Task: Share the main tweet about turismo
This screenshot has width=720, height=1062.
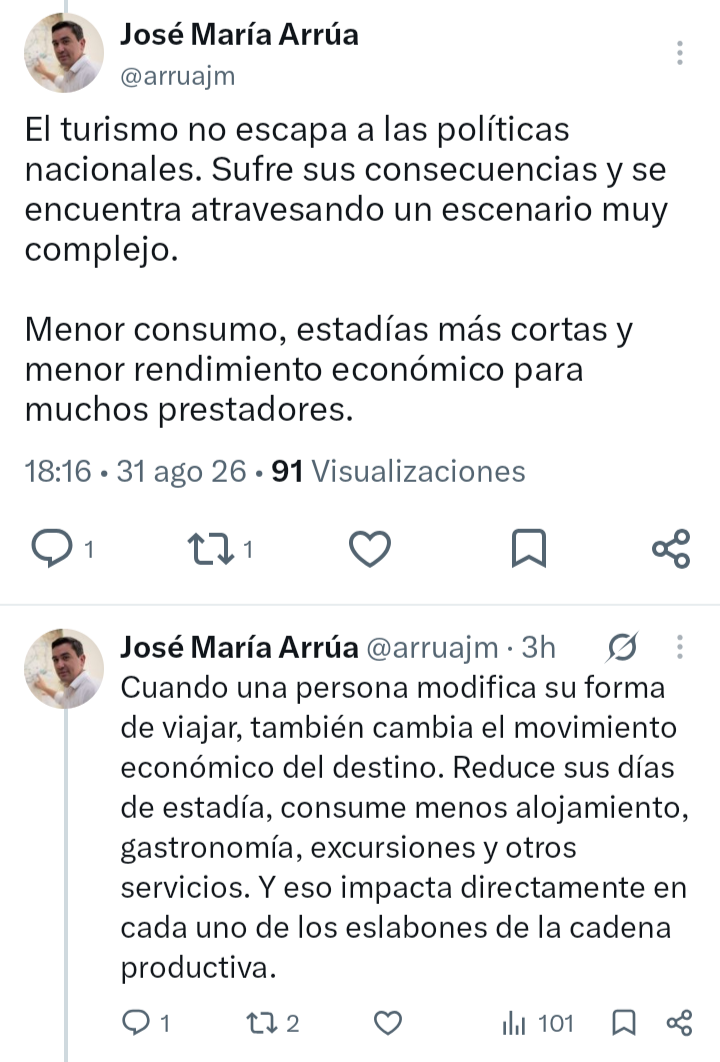Action: 671,548
